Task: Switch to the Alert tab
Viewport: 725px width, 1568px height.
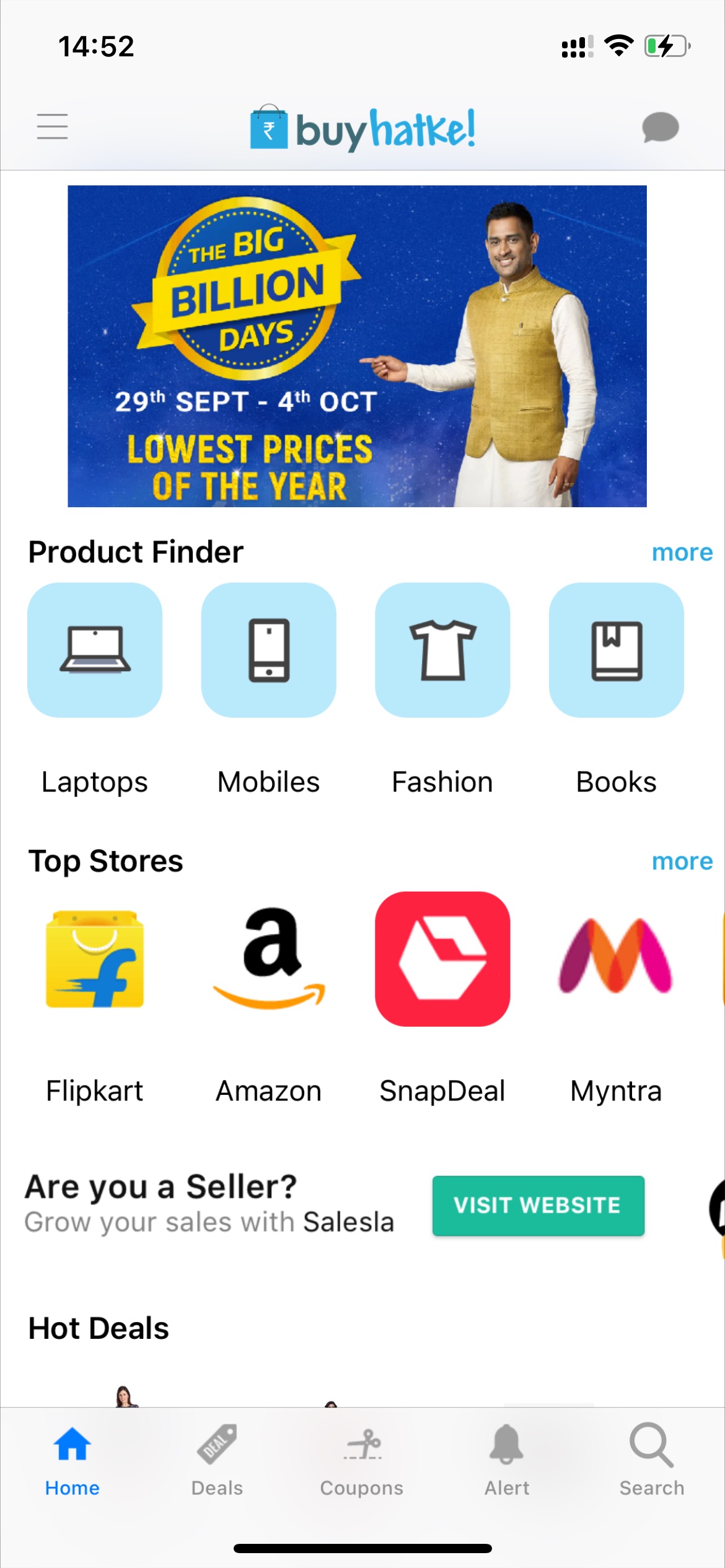Action: tap(507, 1460)
